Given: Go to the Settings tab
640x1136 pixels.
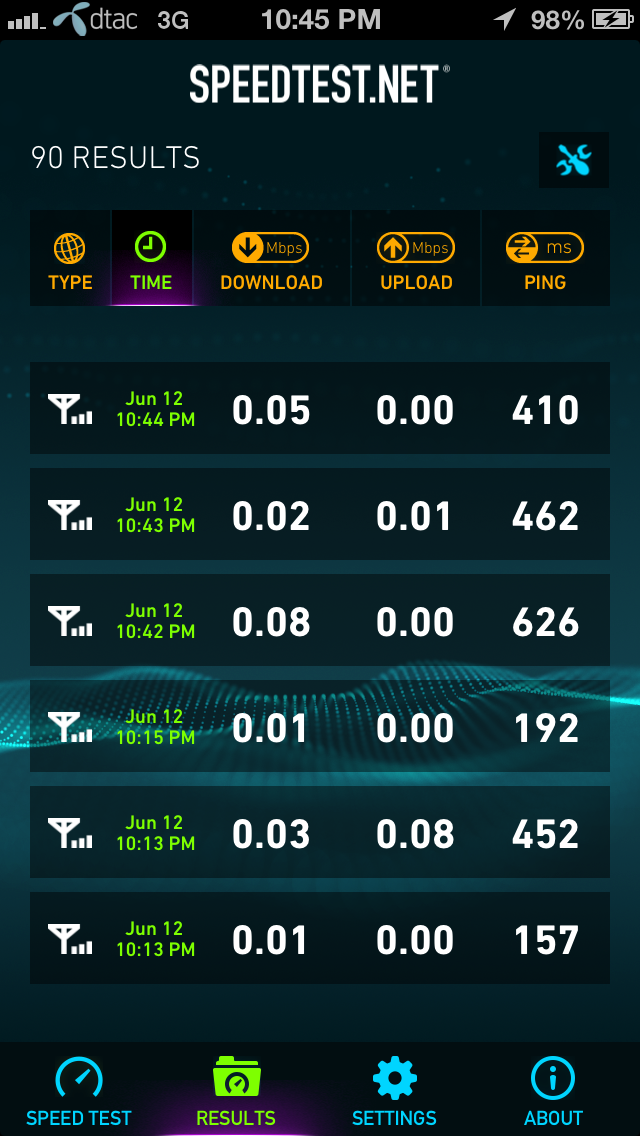Looking at the screenshot, I should tap(394, 1091).
